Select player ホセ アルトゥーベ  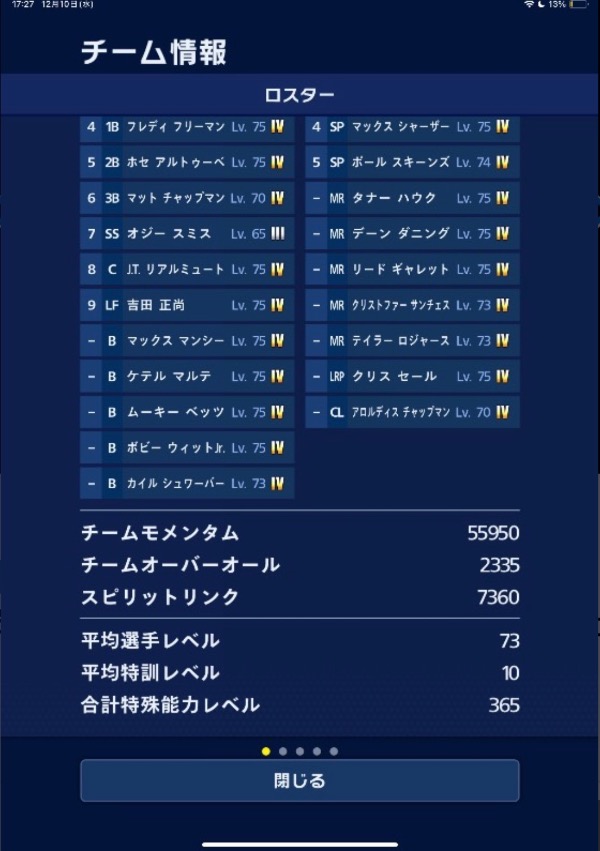point(187,162)
